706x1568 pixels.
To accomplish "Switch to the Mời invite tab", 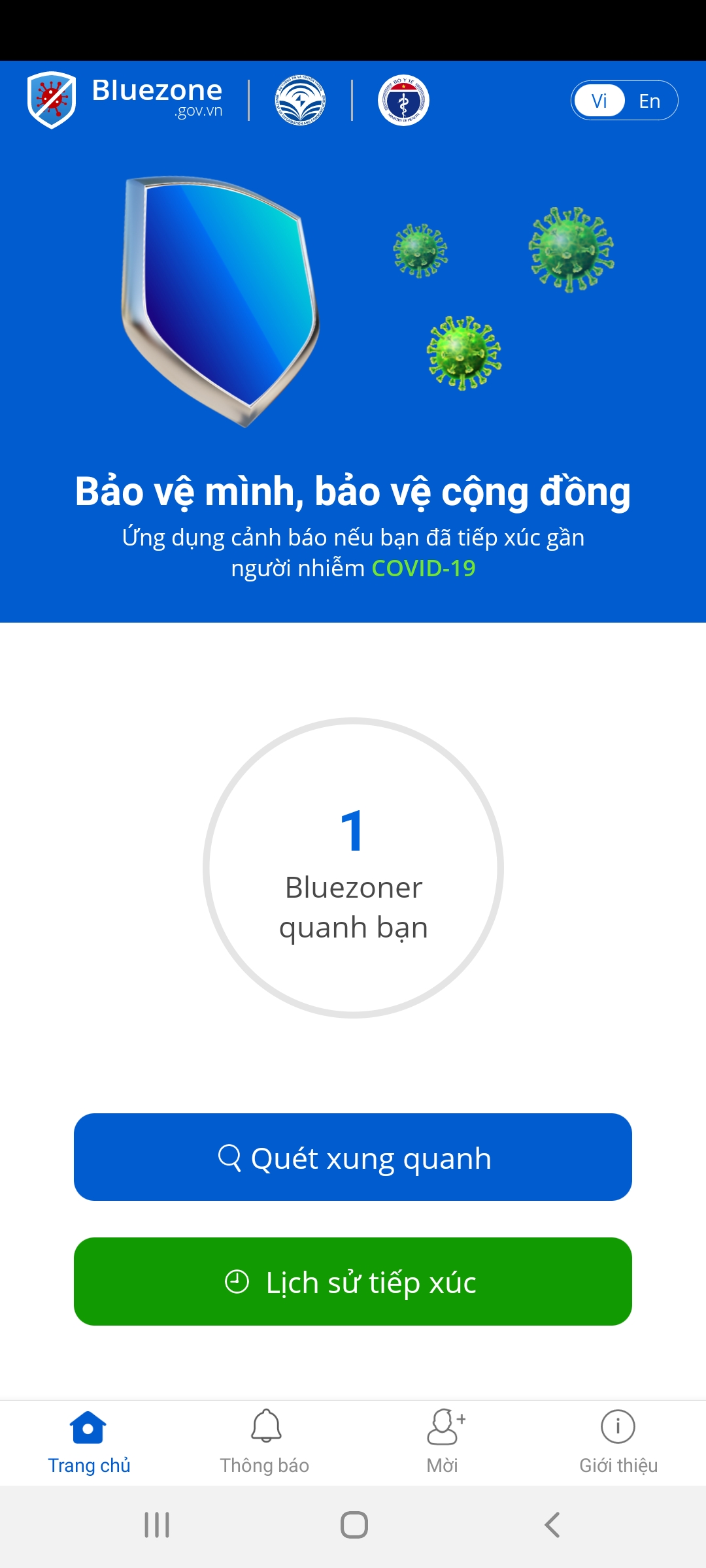I will [443, 1442].
